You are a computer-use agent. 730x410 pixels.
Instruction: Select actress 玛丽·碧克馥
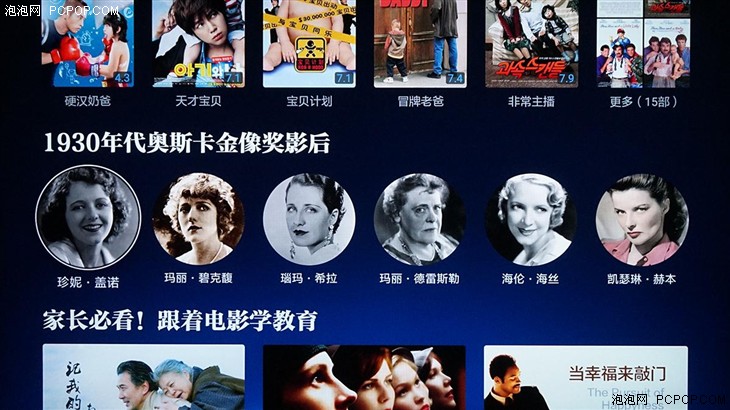[198, 219]
